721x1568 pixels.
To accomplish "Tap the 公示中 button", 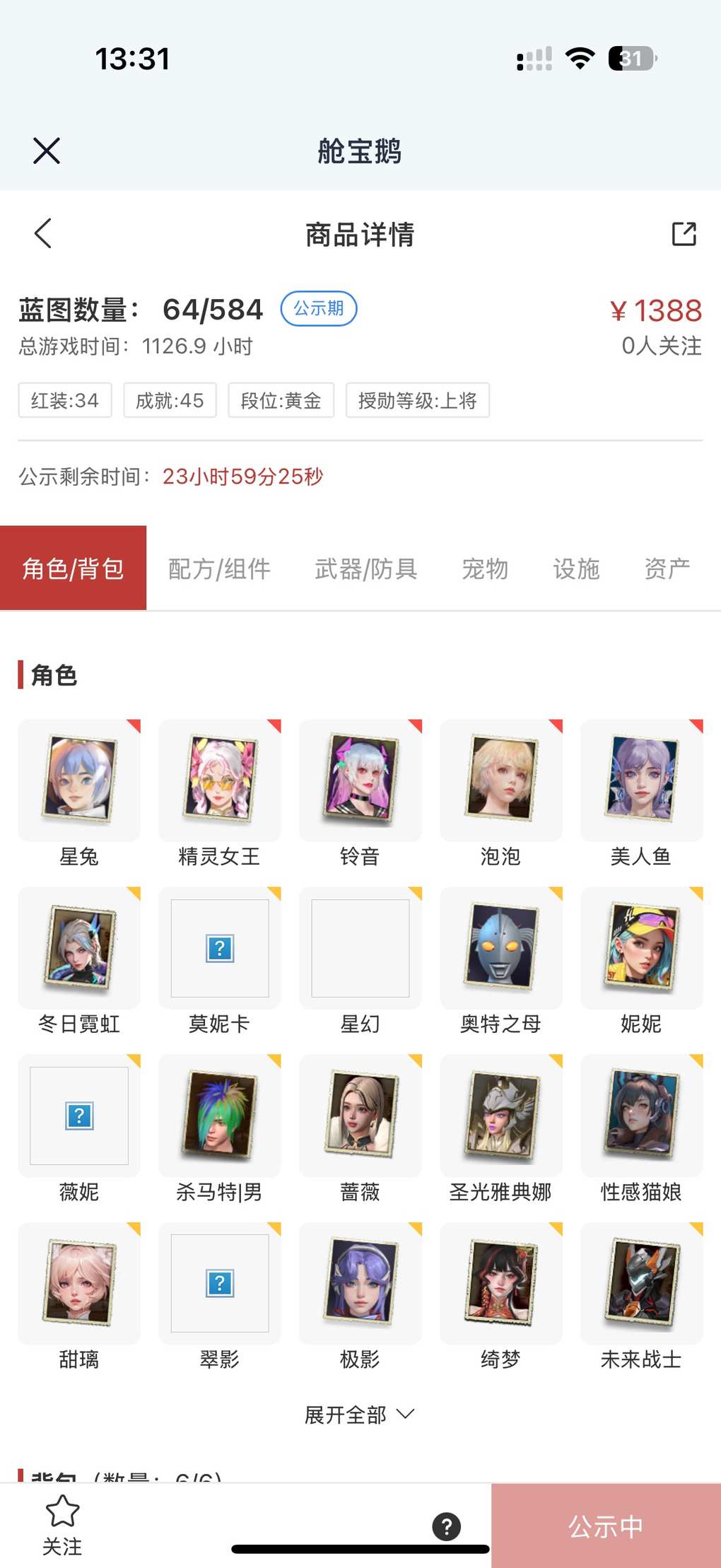I will click(x=606, y=1526).
